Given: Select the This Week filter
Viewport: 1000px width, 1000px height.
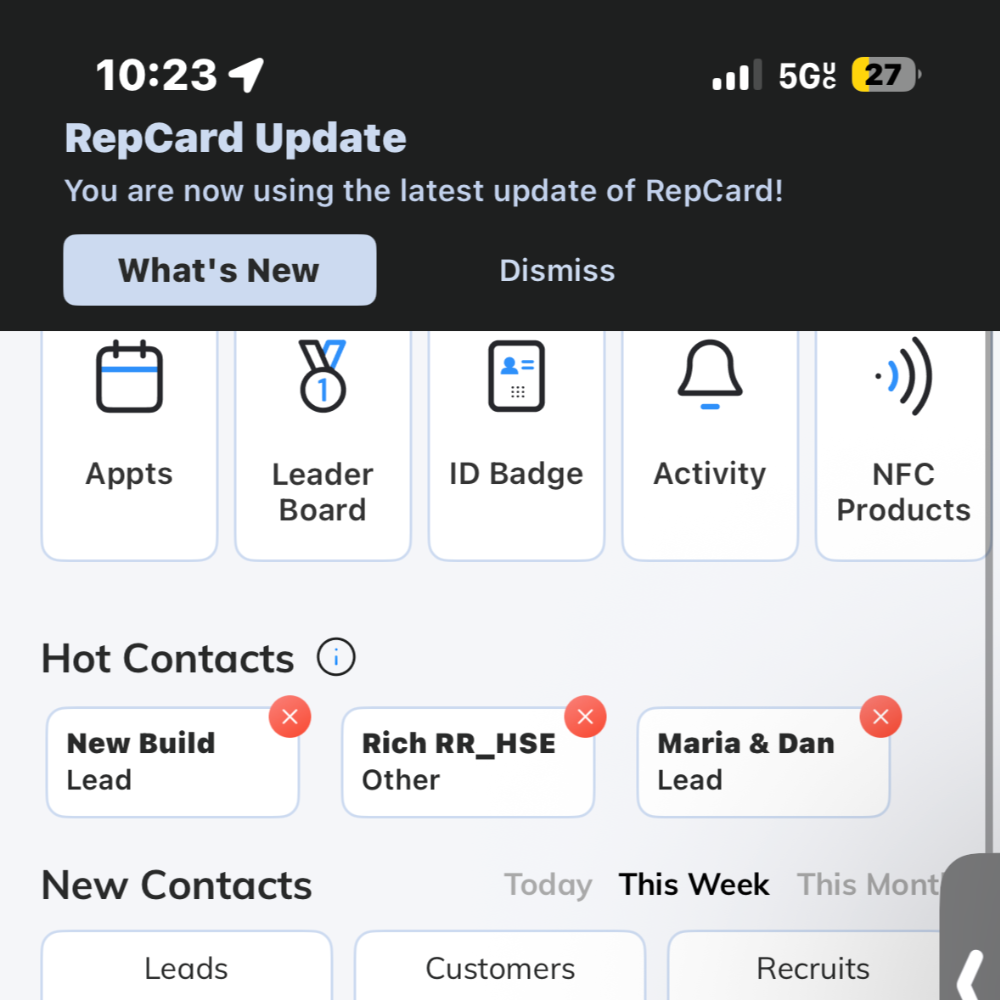Looking at the screenshot, I should pos(694,885).
